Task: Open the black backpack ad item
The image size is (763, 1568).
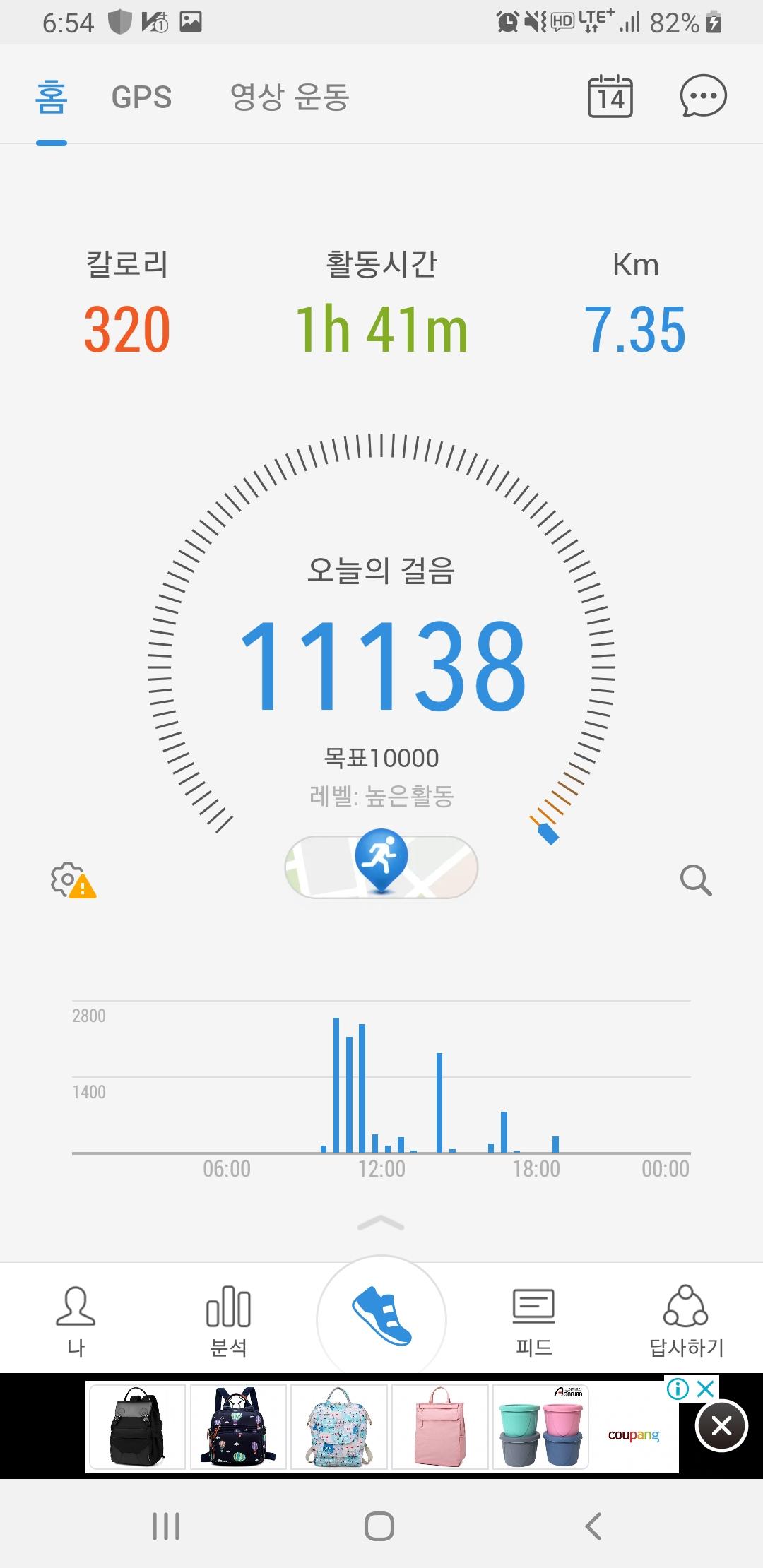Action: click(138, 1427)
